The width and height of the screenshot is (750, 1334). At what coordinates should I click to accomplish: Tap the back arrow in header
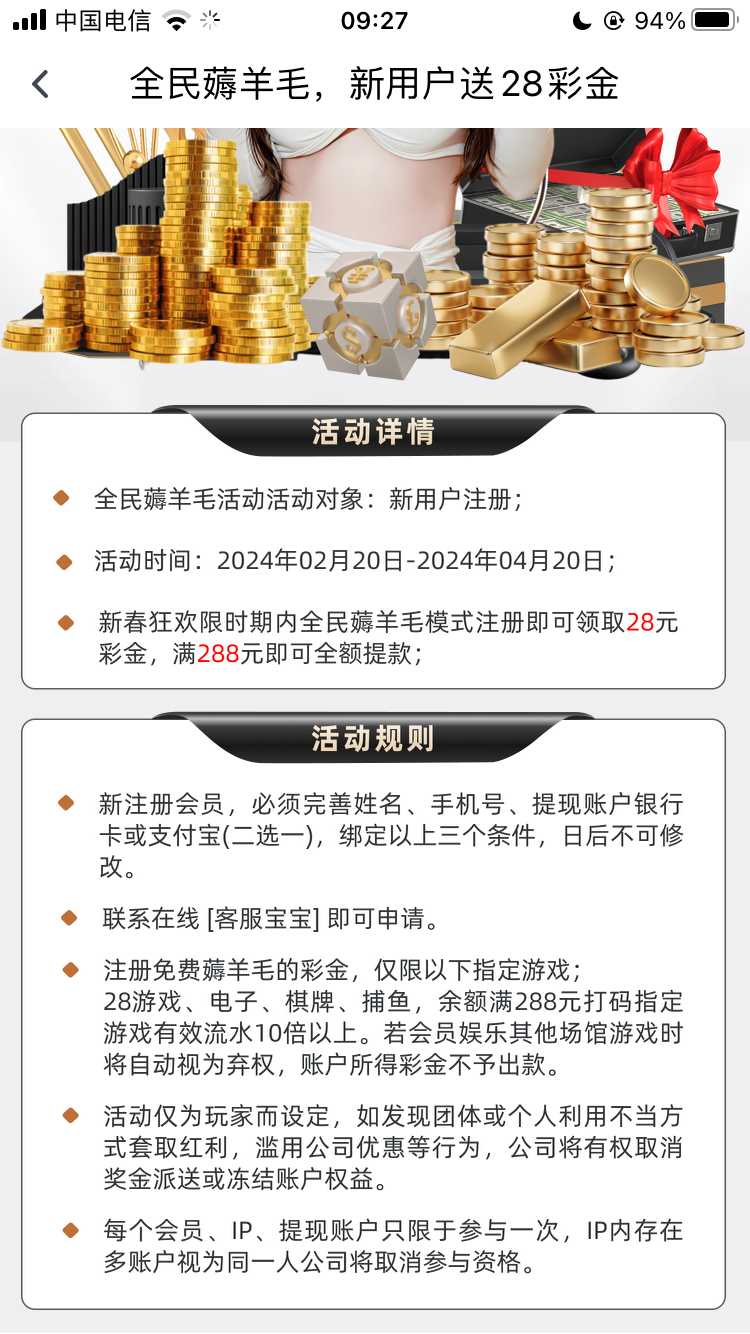click(x=40, y=84)
